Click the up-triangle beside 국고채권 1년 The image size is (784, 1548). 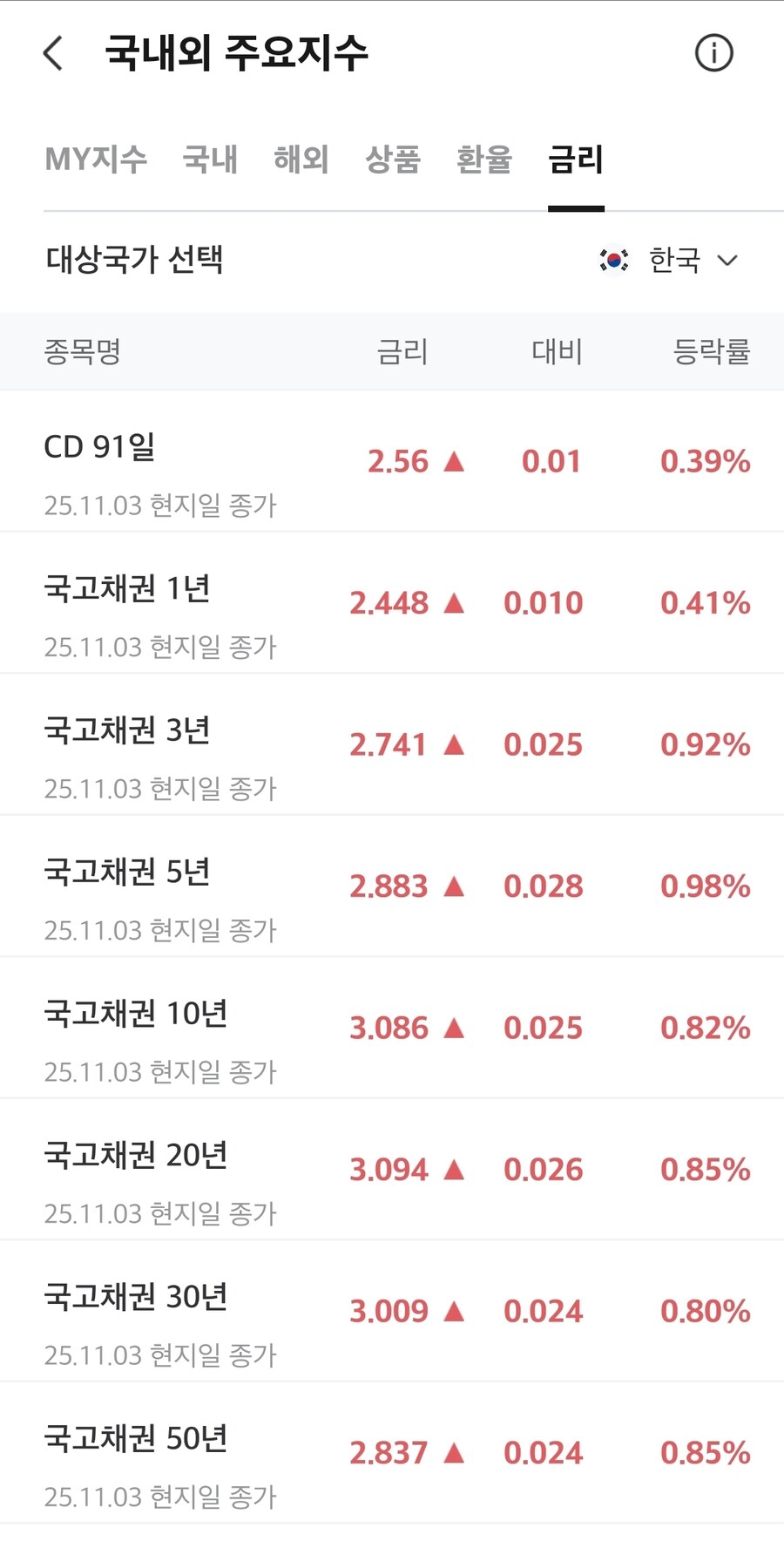point(456,602)
